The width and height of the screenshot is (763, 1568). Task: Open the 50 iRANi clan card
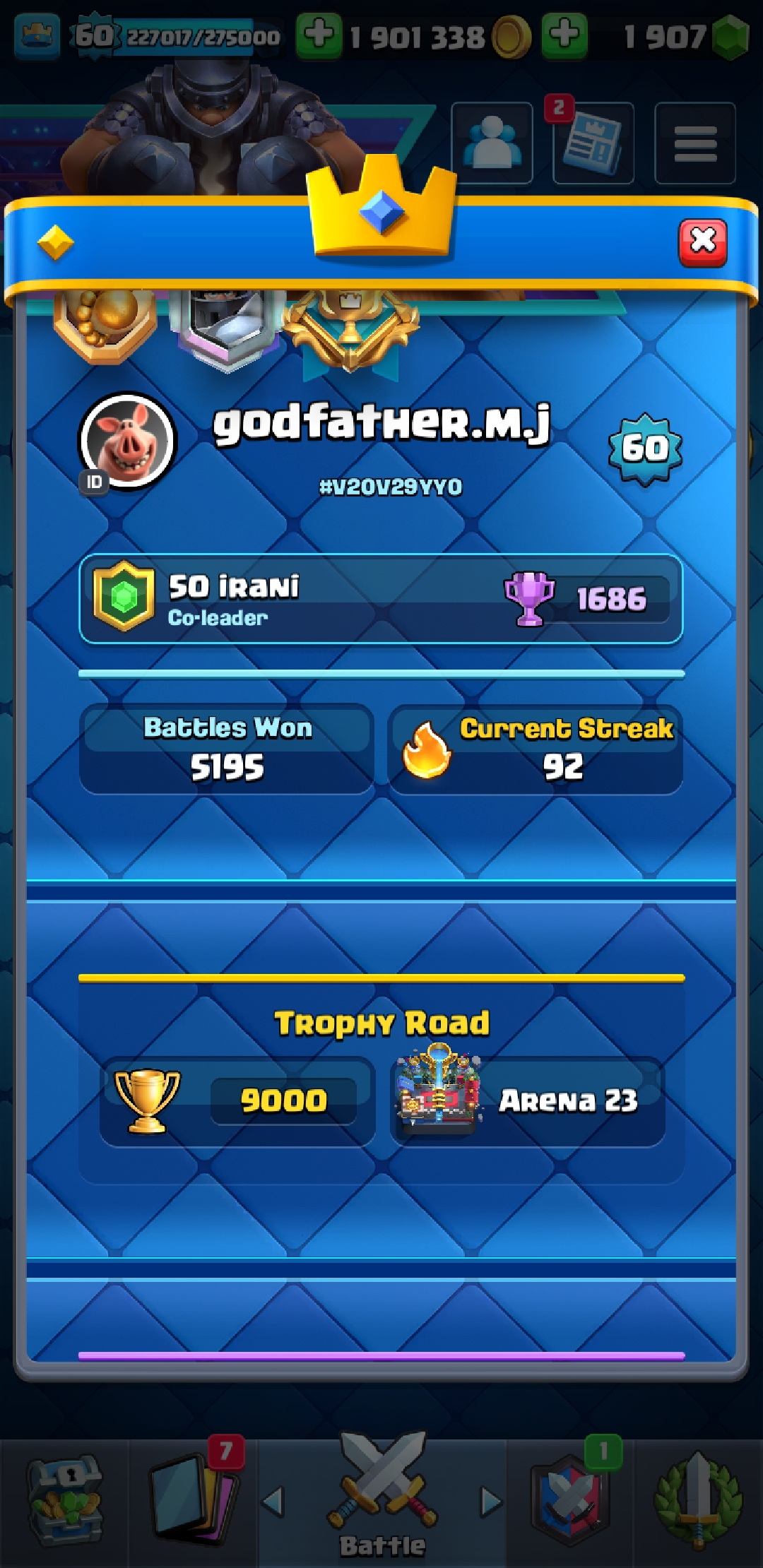tap(381, 599)
